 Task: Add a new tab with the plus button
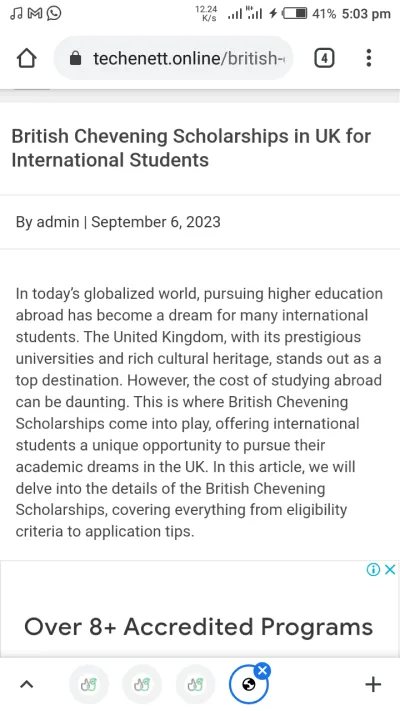point(373,684)
